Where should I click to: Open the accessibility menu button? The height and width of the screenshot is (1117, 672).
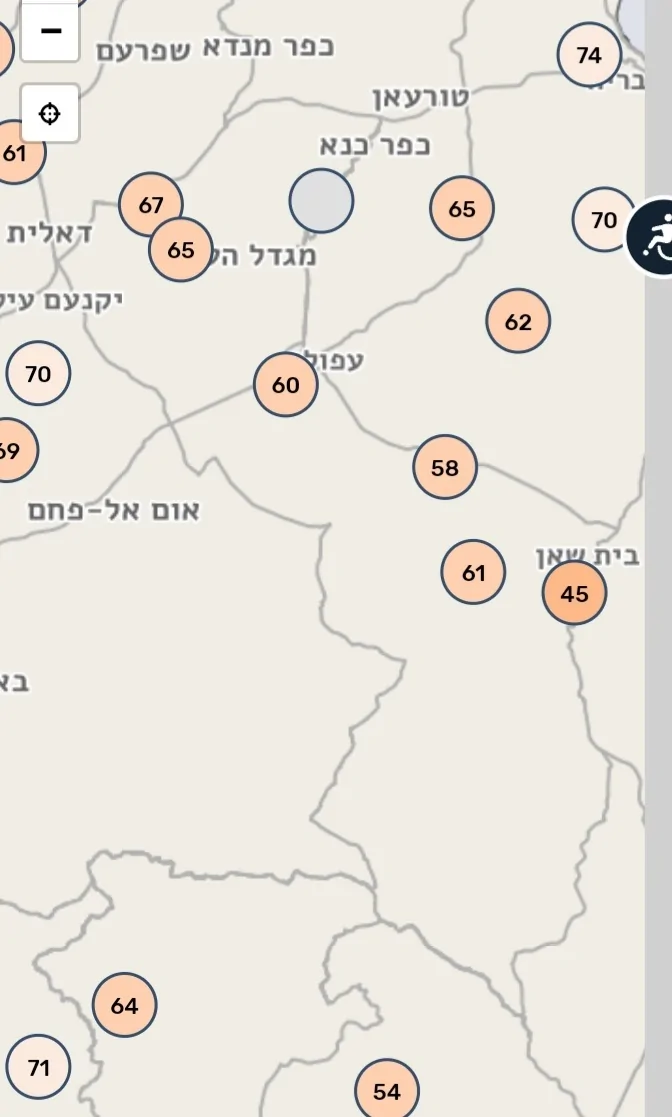pos(655,236)
